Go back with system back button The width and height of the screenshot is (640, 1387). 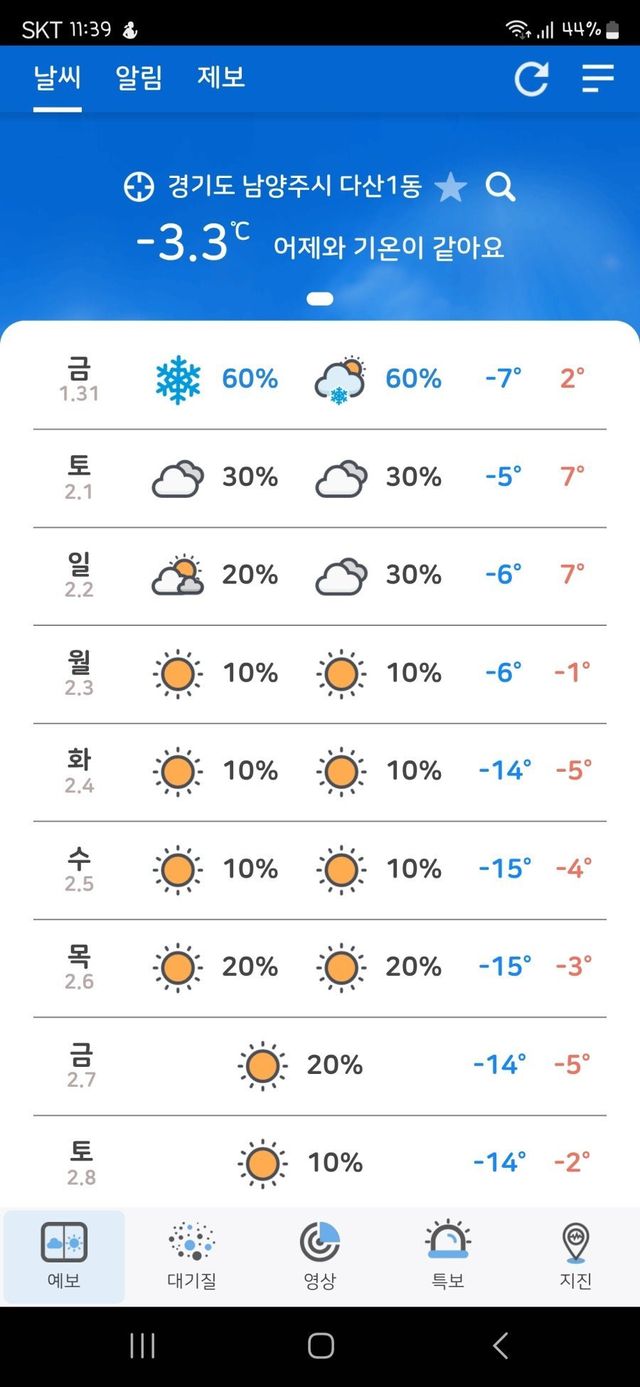point(500,1345)
